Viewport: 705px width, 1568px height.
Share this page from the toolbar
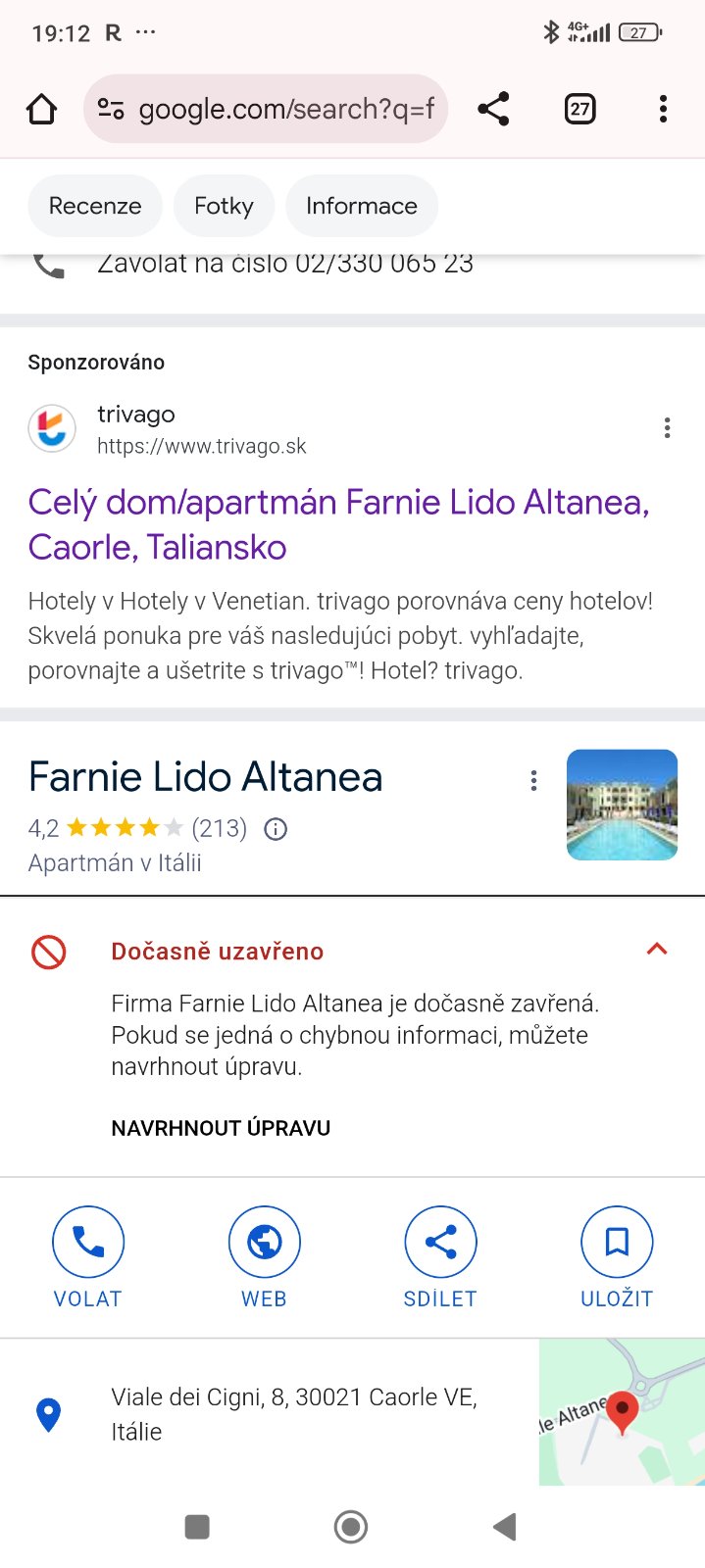pyautogui.click(x=493, y=109)
